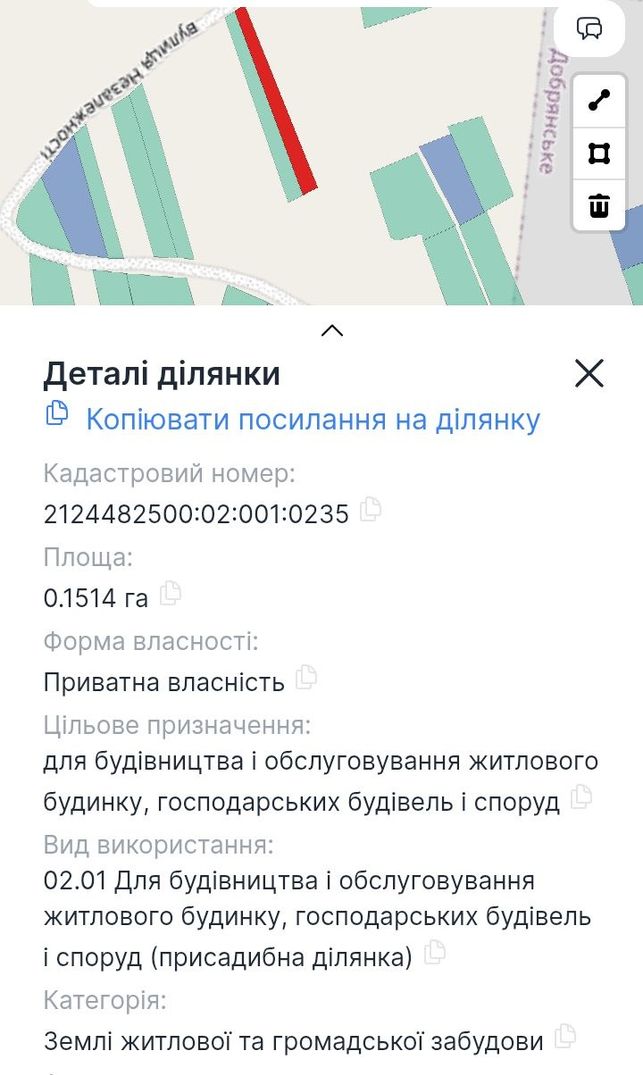Copy the Приватна власність ownership value
The image size is (643, 1075).
tap(306, 678)
